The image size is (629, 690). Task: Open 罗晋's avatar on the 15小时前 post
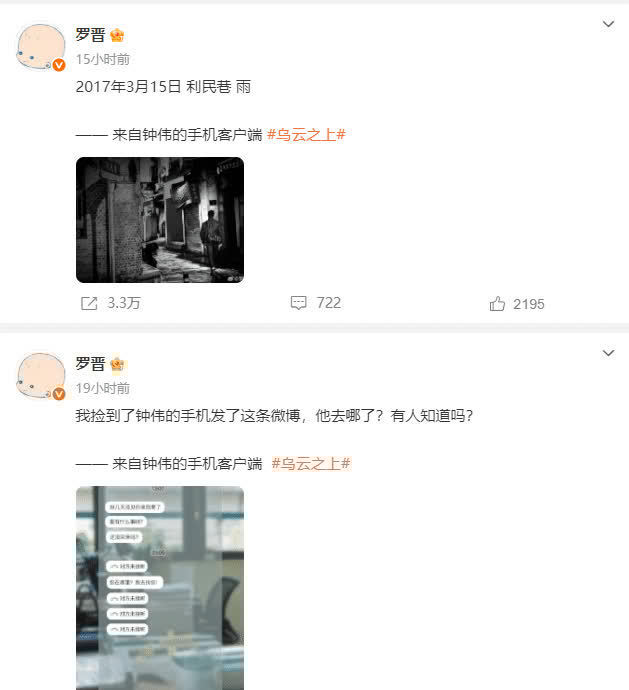click(x=41, y=46)
